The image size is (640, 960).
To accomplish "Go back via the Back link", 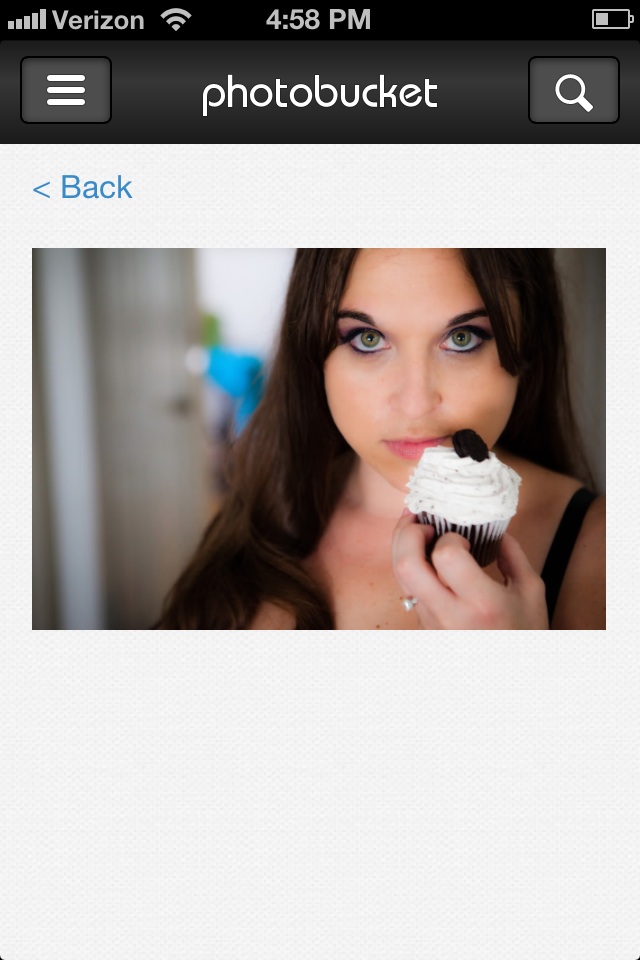I will pos(83,187).
